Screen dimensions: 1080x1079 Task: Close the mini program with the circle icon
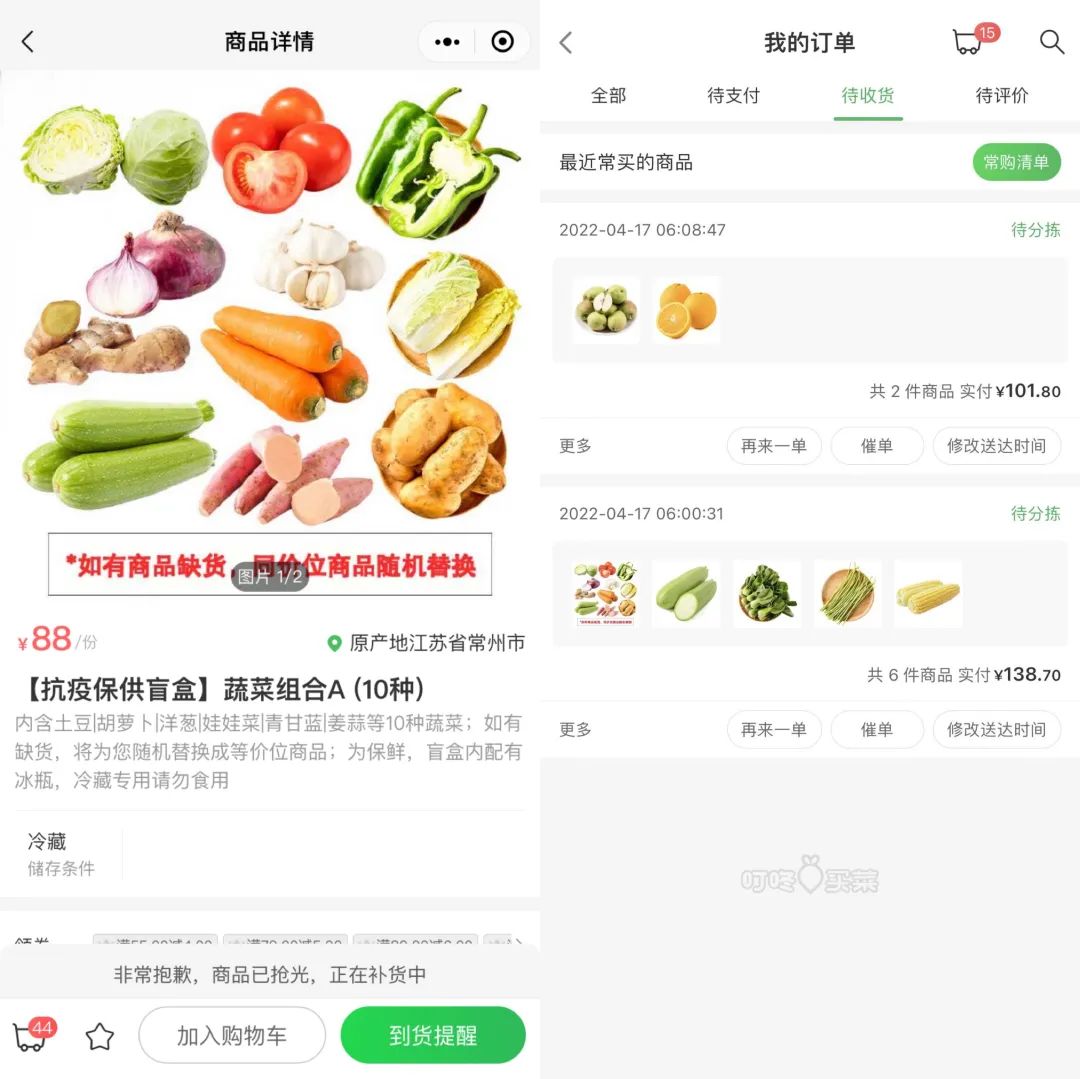[502, 42]
